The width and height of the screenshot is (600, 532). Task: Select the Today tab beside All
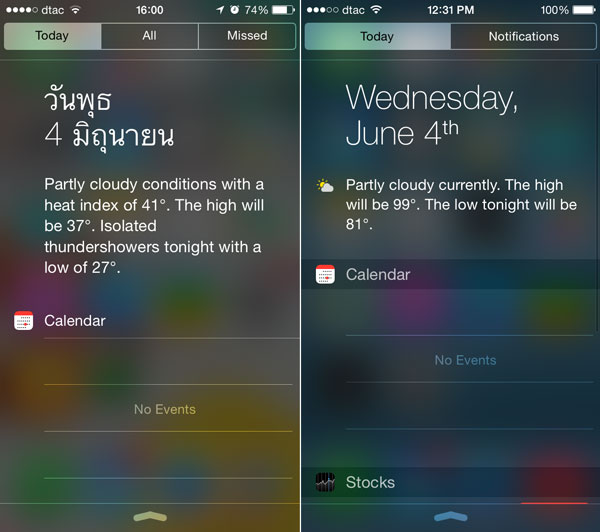(x=52, y=36)
